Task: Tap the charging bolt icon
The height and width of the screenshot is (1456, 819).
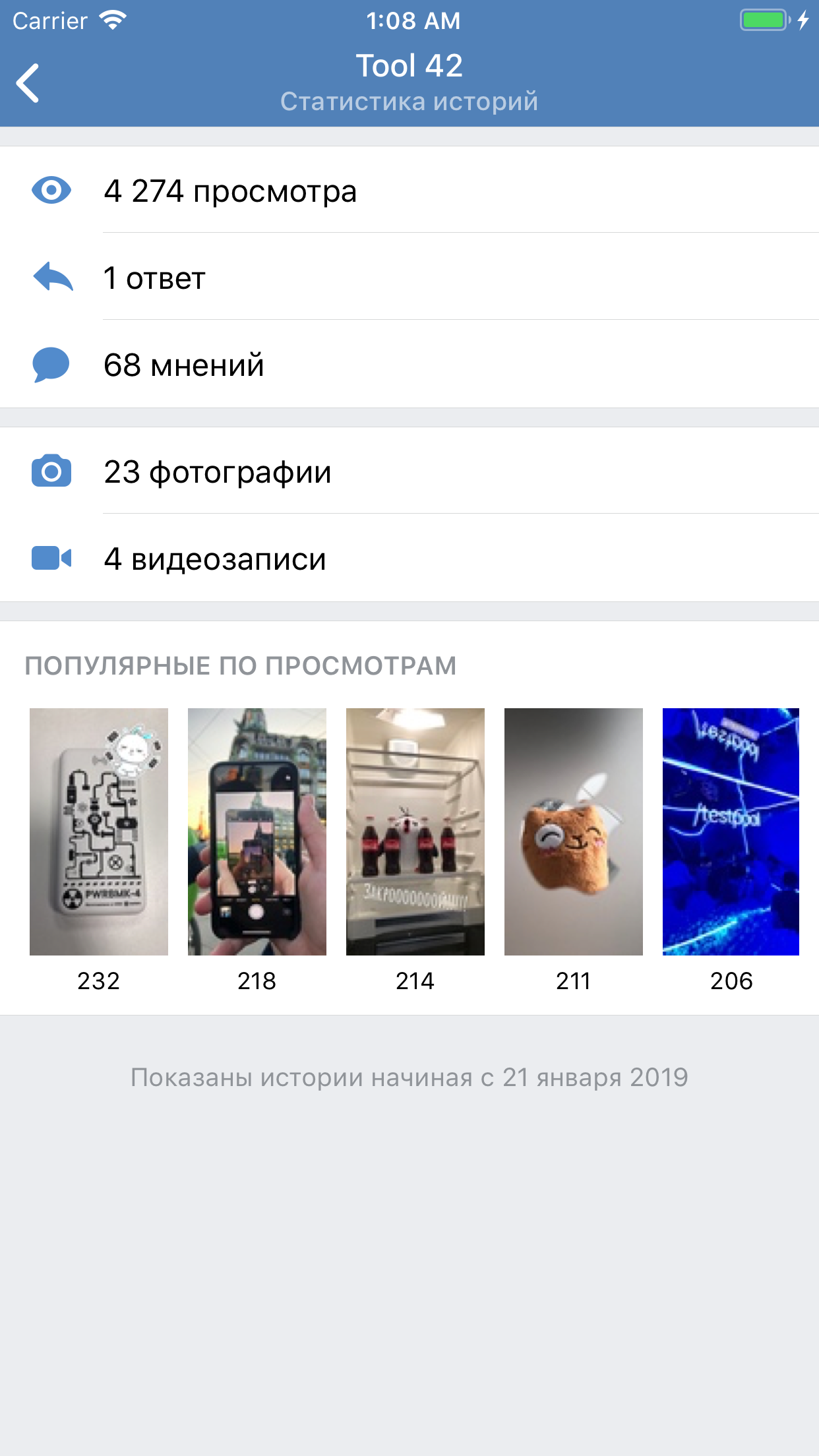Action: 803,20
